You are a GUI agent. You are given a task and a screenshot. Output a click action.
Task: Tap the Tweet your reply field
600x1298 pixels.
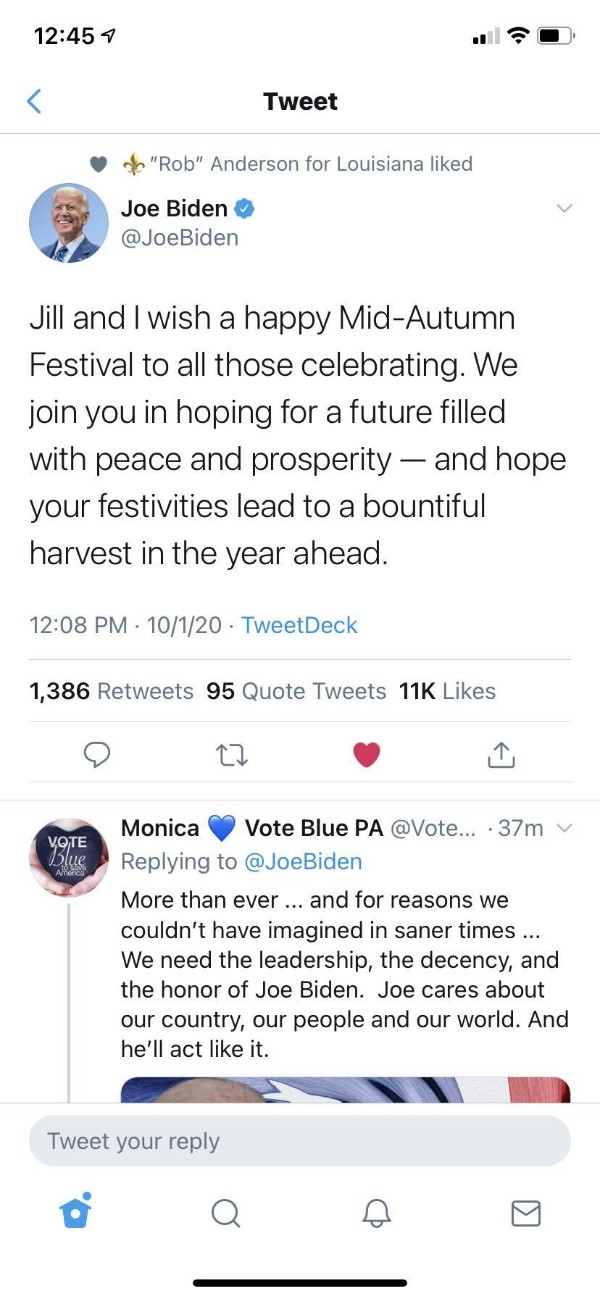pos(299,1141)
